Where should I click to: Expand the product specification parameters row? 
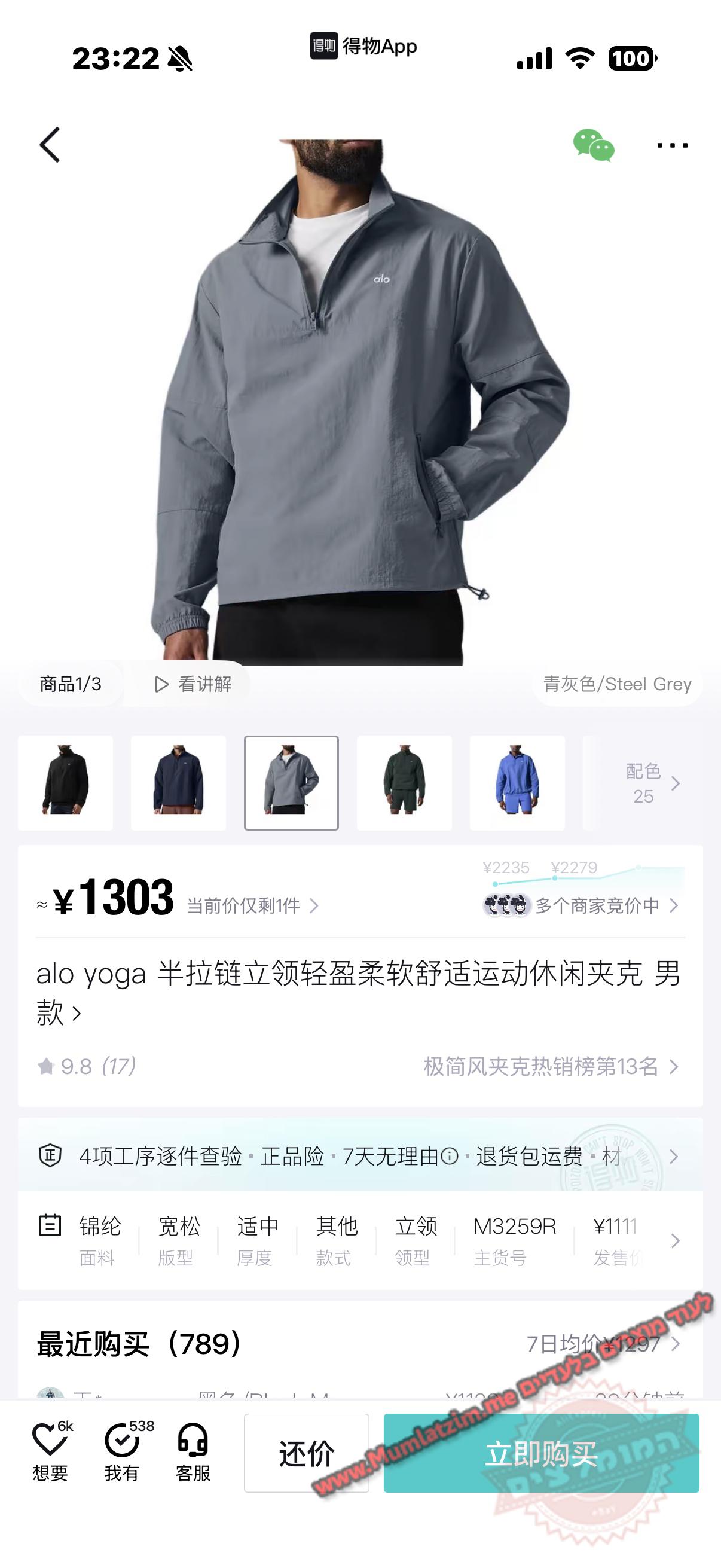pyautogui.click(x=675, y=1240)
